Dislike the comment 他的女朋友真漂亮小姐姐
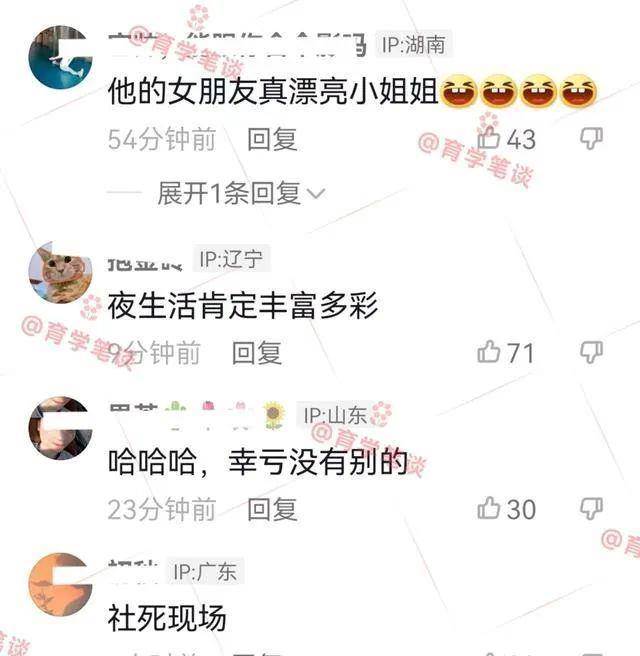Viewport: 640px width, 656px height. [x=592, y=139]
